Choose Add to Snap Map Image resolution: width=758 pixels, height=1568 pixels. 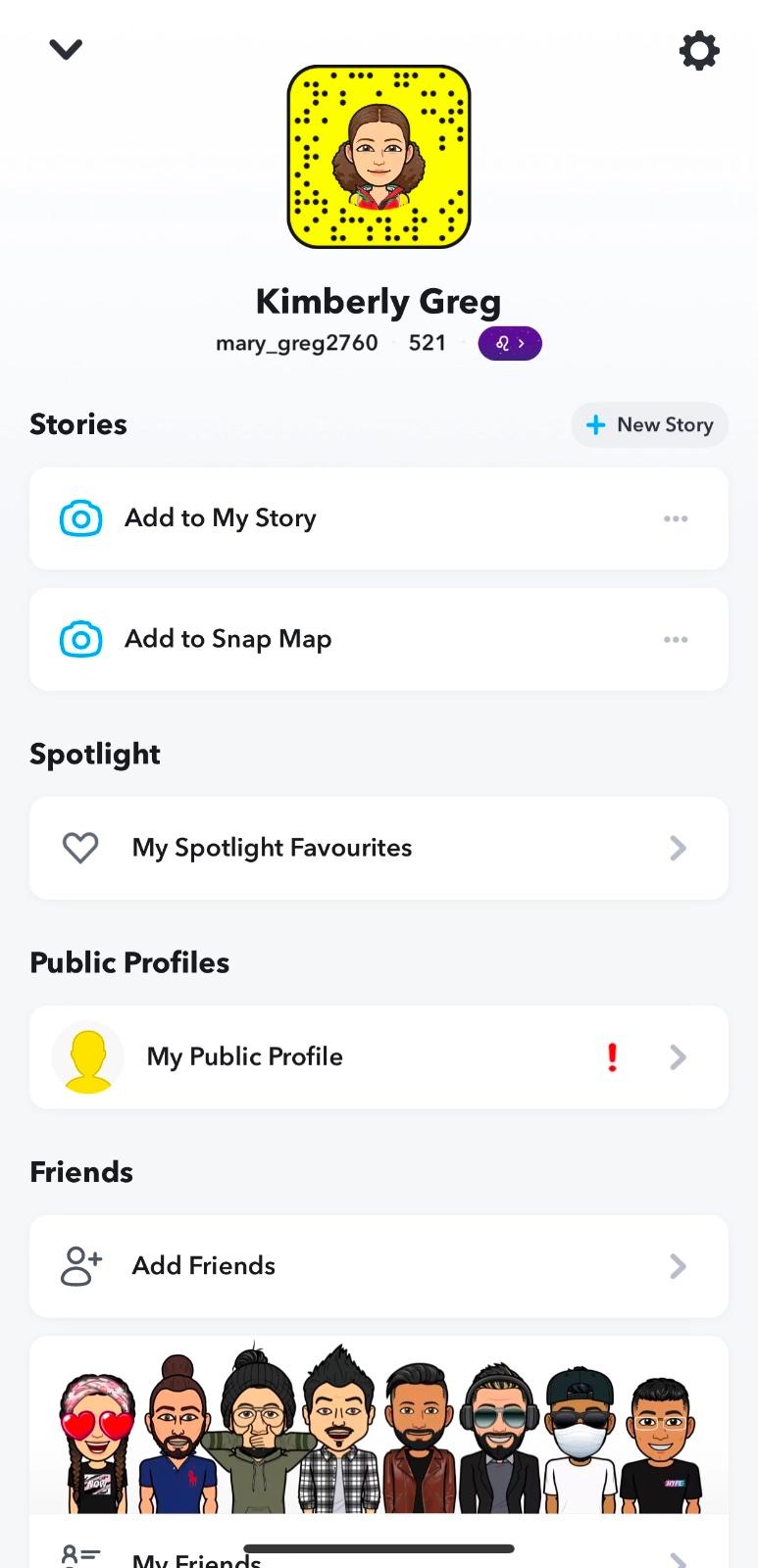click(x=227, y=639)
